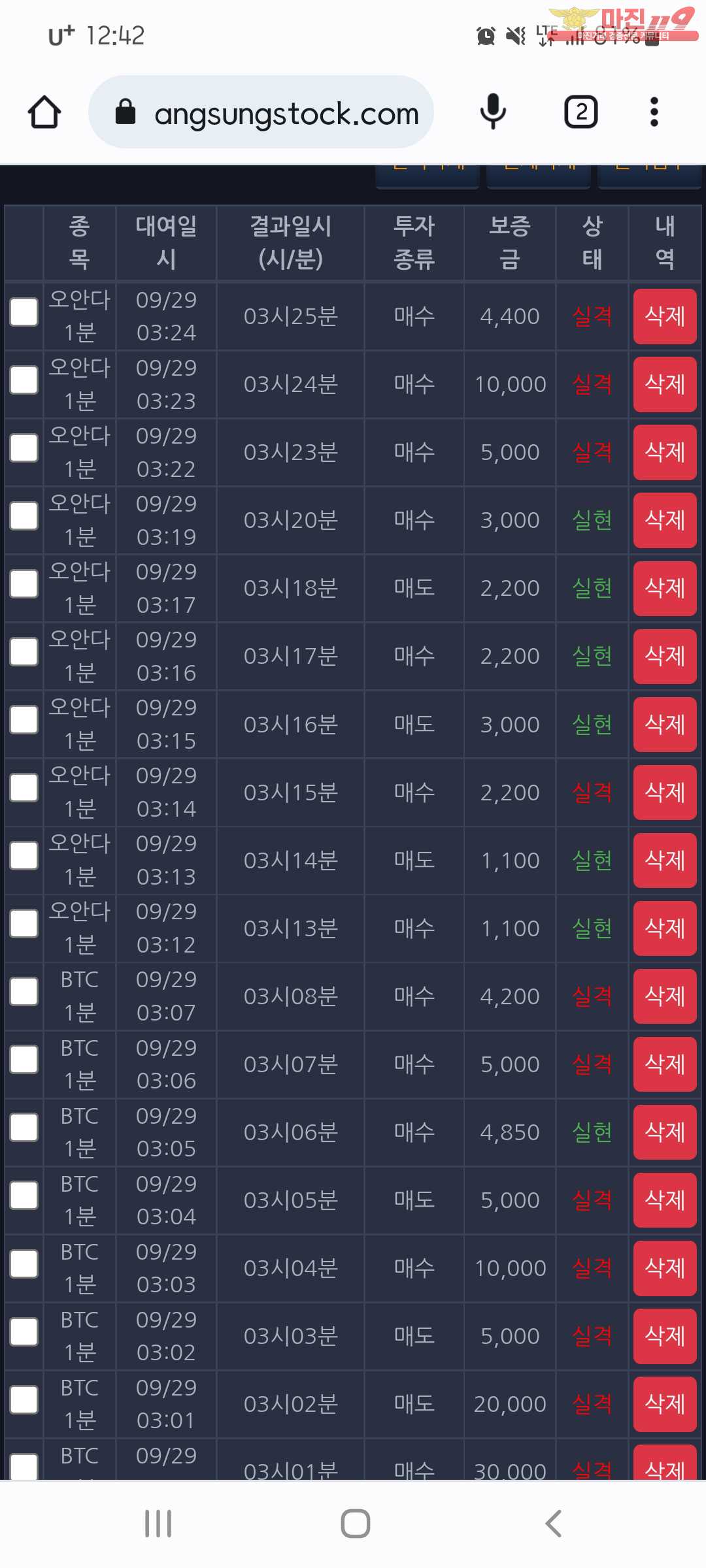Delete the BTC 03시06분 entry
Screen dimensions: 706x1568
(x=665, y=1132)
